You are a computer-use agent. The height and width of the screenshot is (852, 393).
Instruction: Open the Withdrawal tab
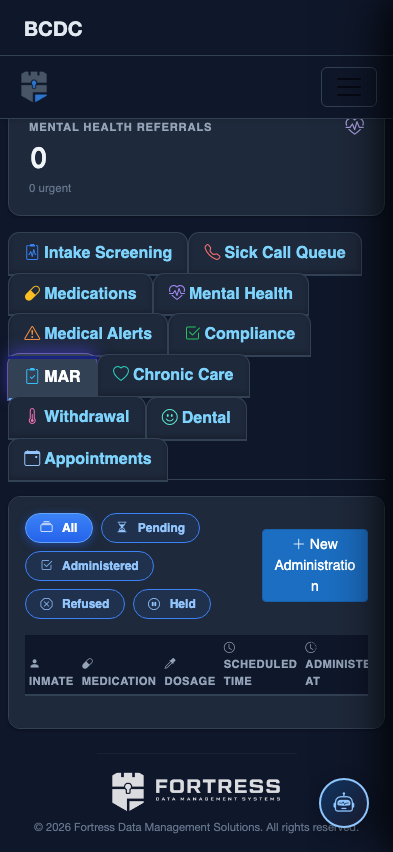click(x=77, y=417)
